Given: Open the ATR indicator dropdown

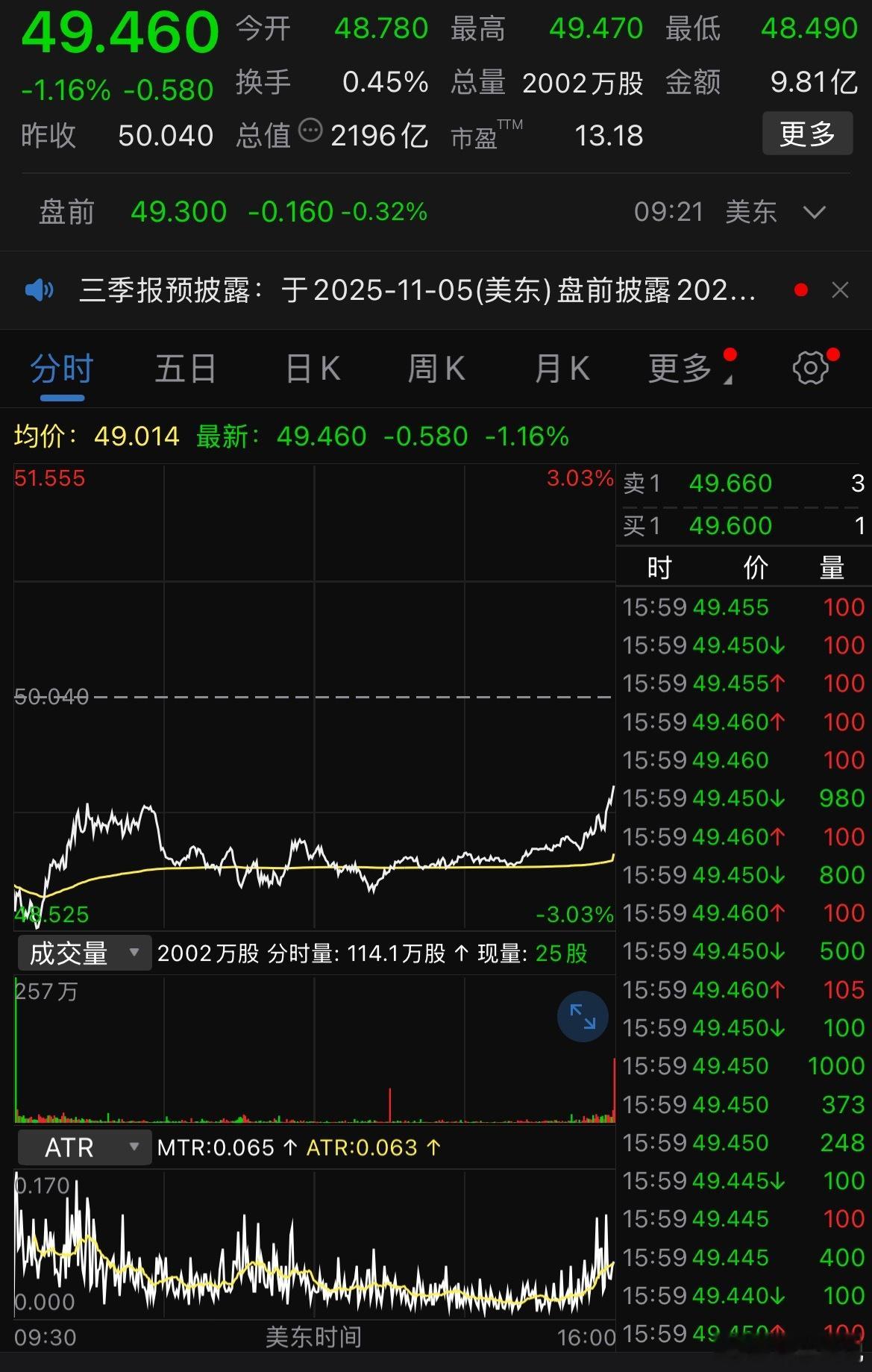Looking at the screenshot, I should pos(84,1147).
